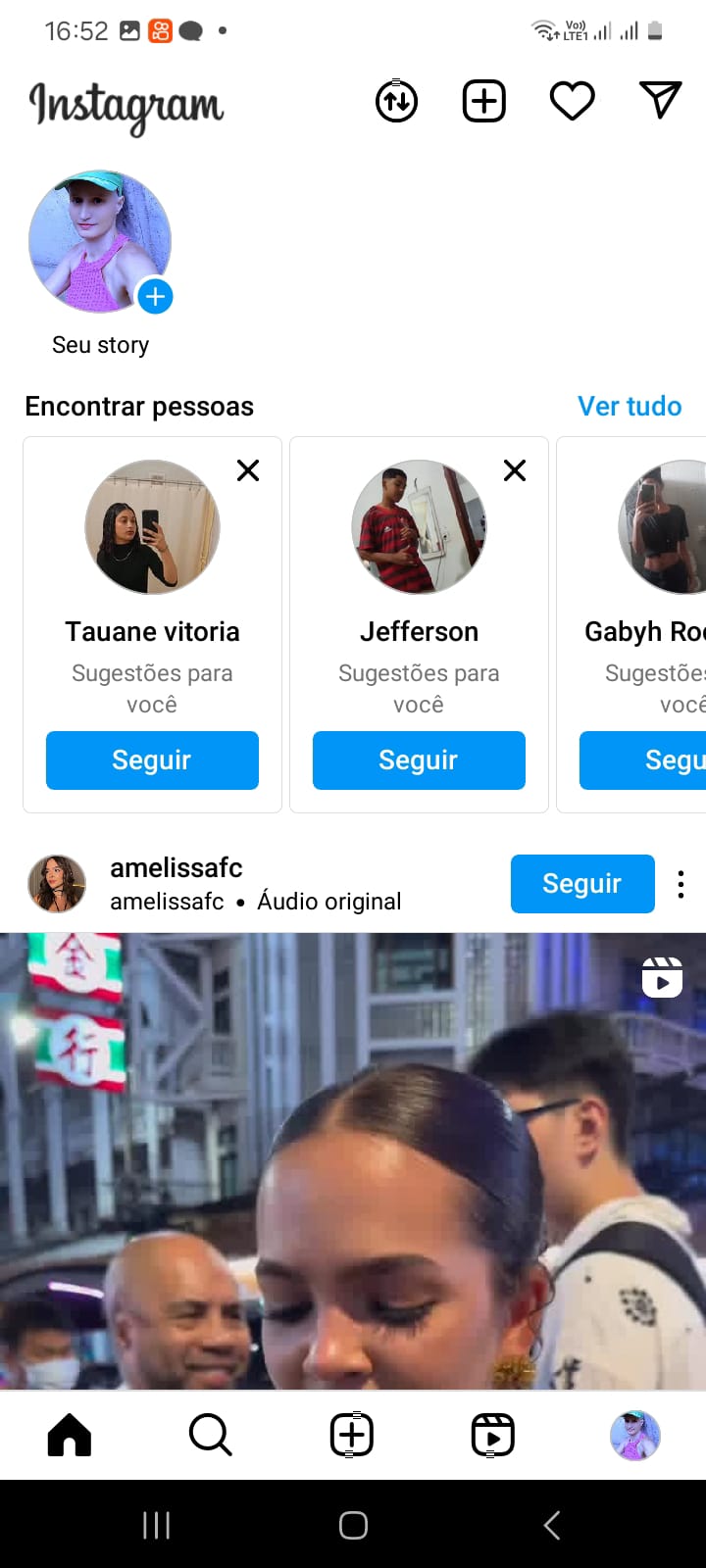The height and width of the screenshot is (1568, 706).
Task: Switch to the Reels tab
Action: click(x=493, y=1436)
